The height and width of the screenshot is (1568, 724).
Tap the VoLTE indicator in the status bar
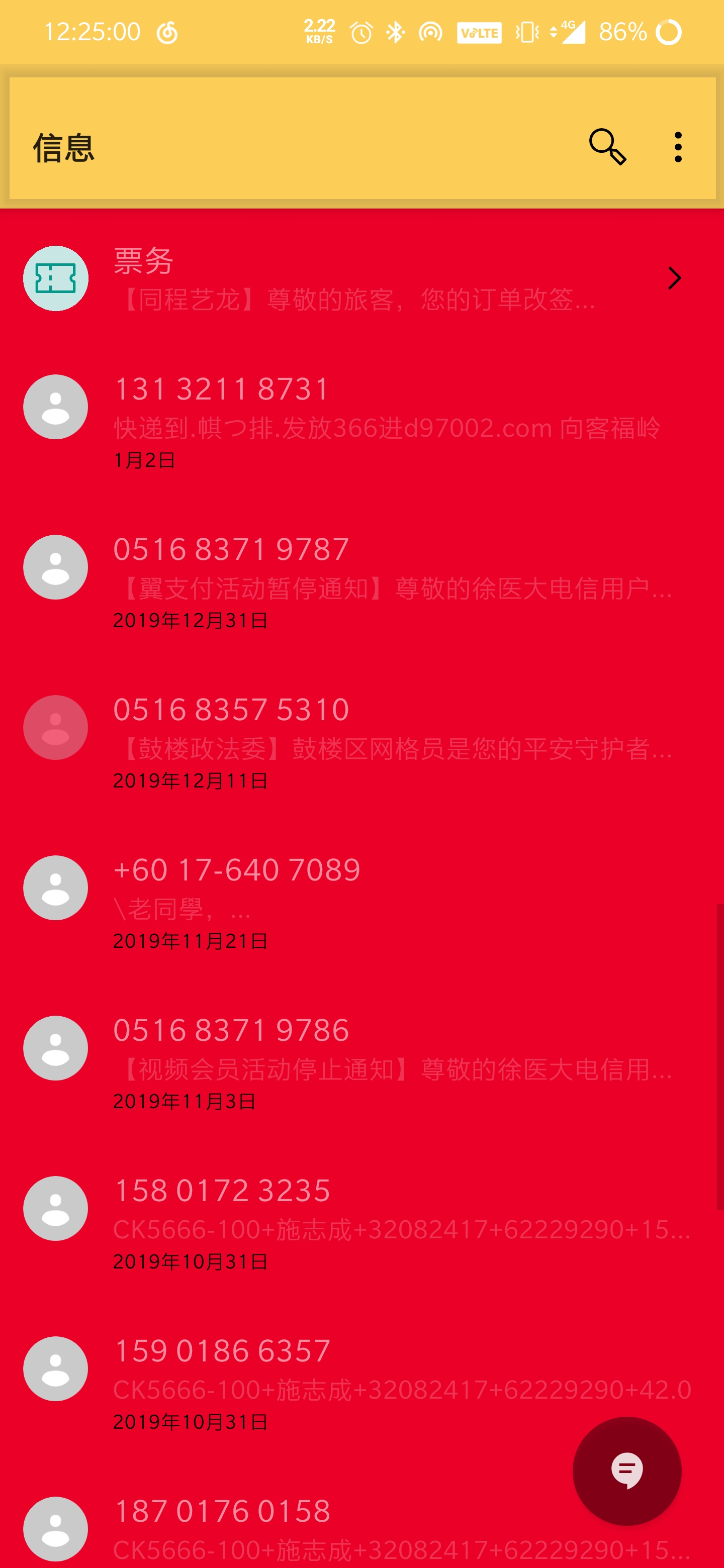480,32
